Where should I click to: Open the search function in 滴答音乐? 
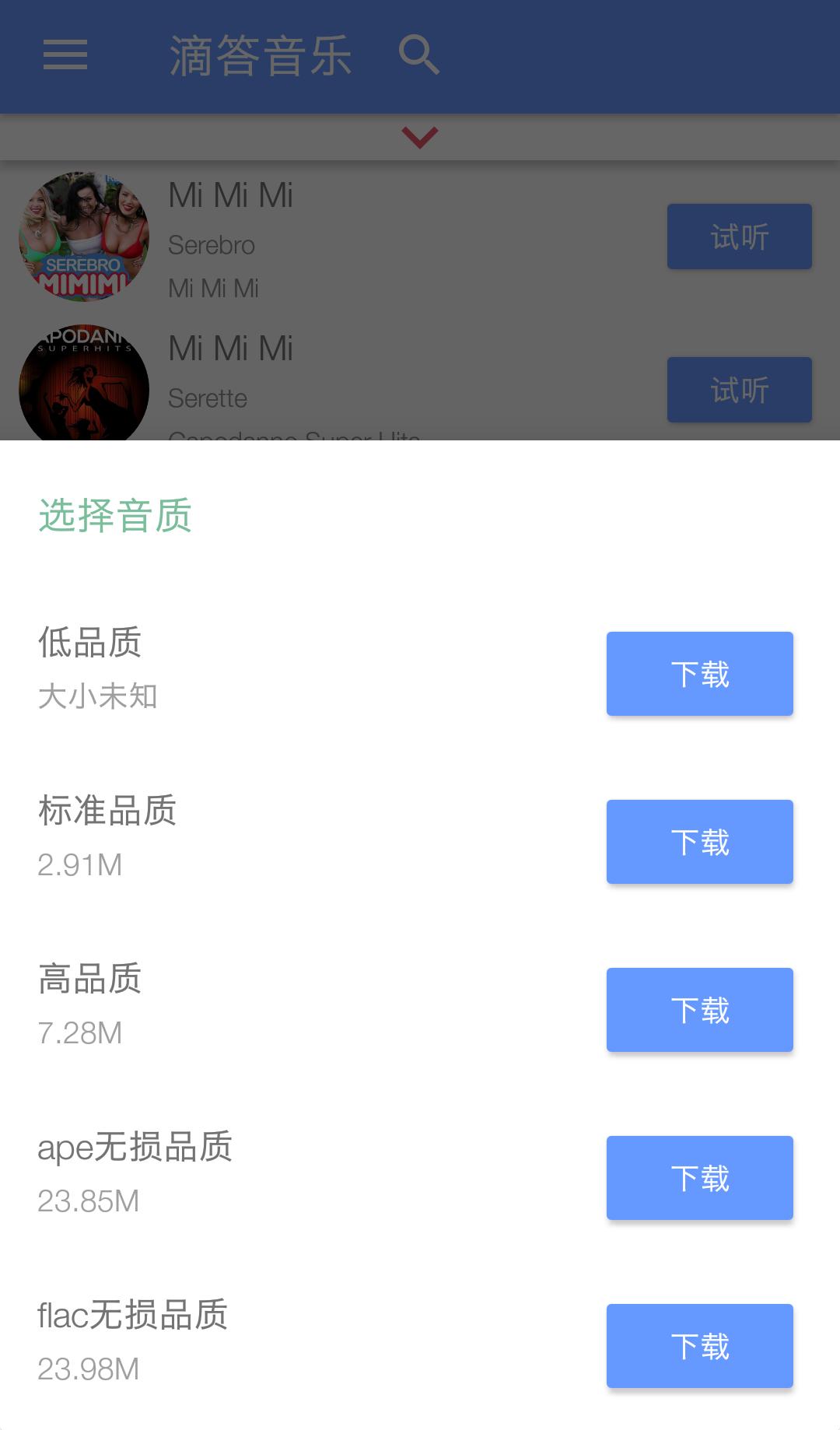tap(419, 55)
